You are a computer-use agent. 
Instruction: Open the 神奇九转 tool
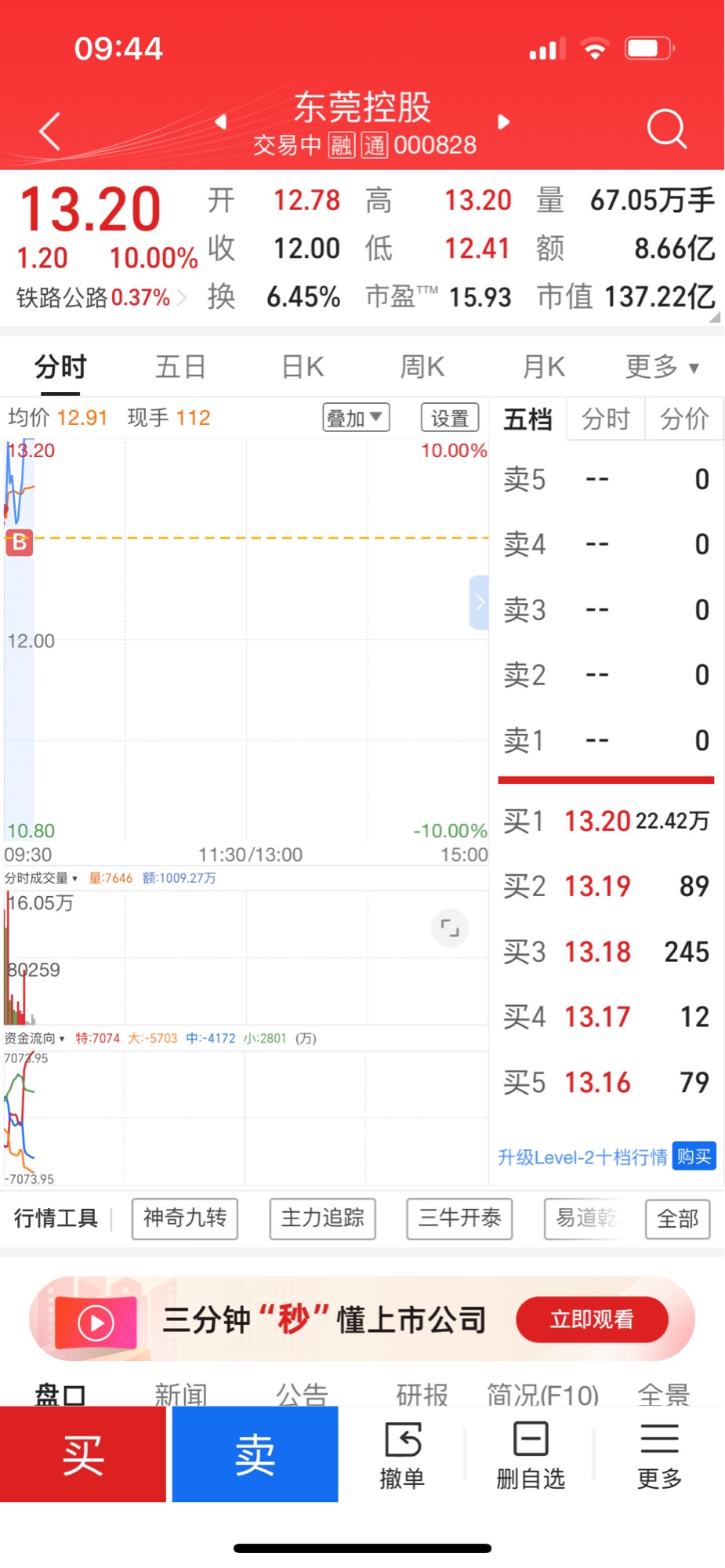(x=185, y=1218)
